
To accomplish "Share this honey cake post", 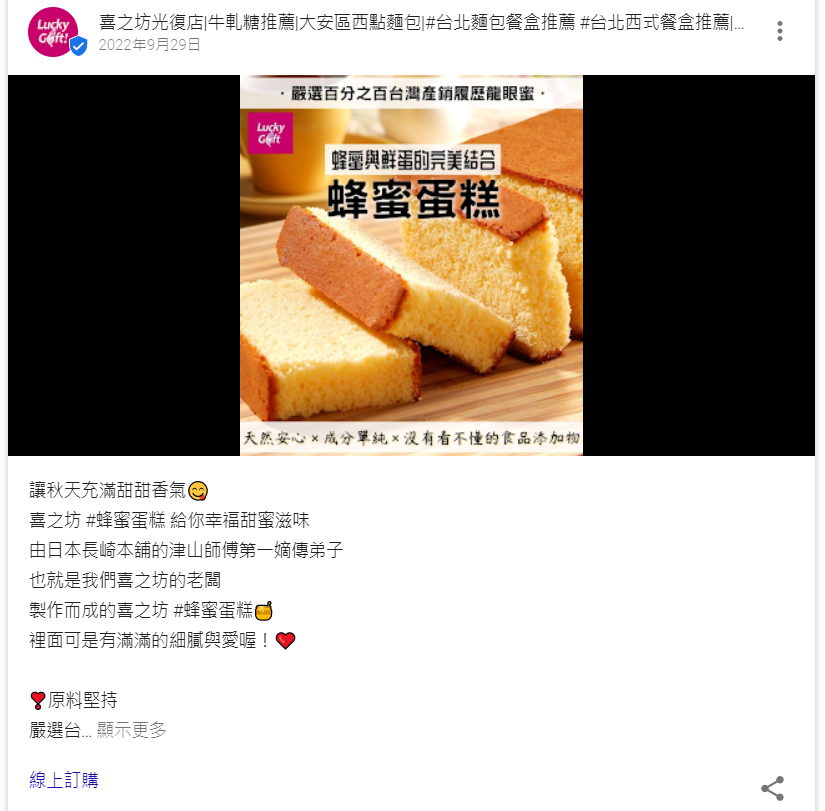I will click(x=772, y=788).
